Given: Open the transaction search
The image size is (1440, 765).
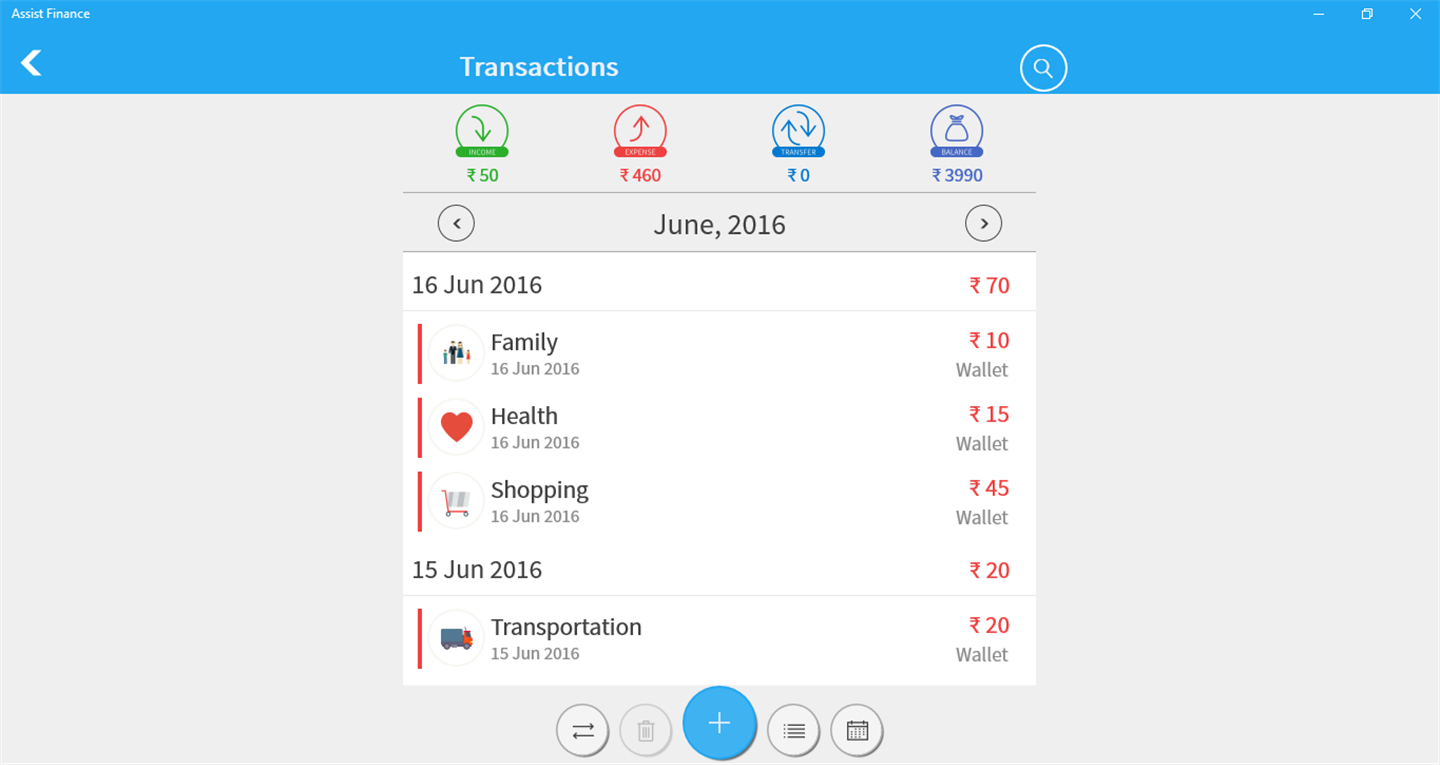Looking at the screenshot, I should coord(1043,68).
